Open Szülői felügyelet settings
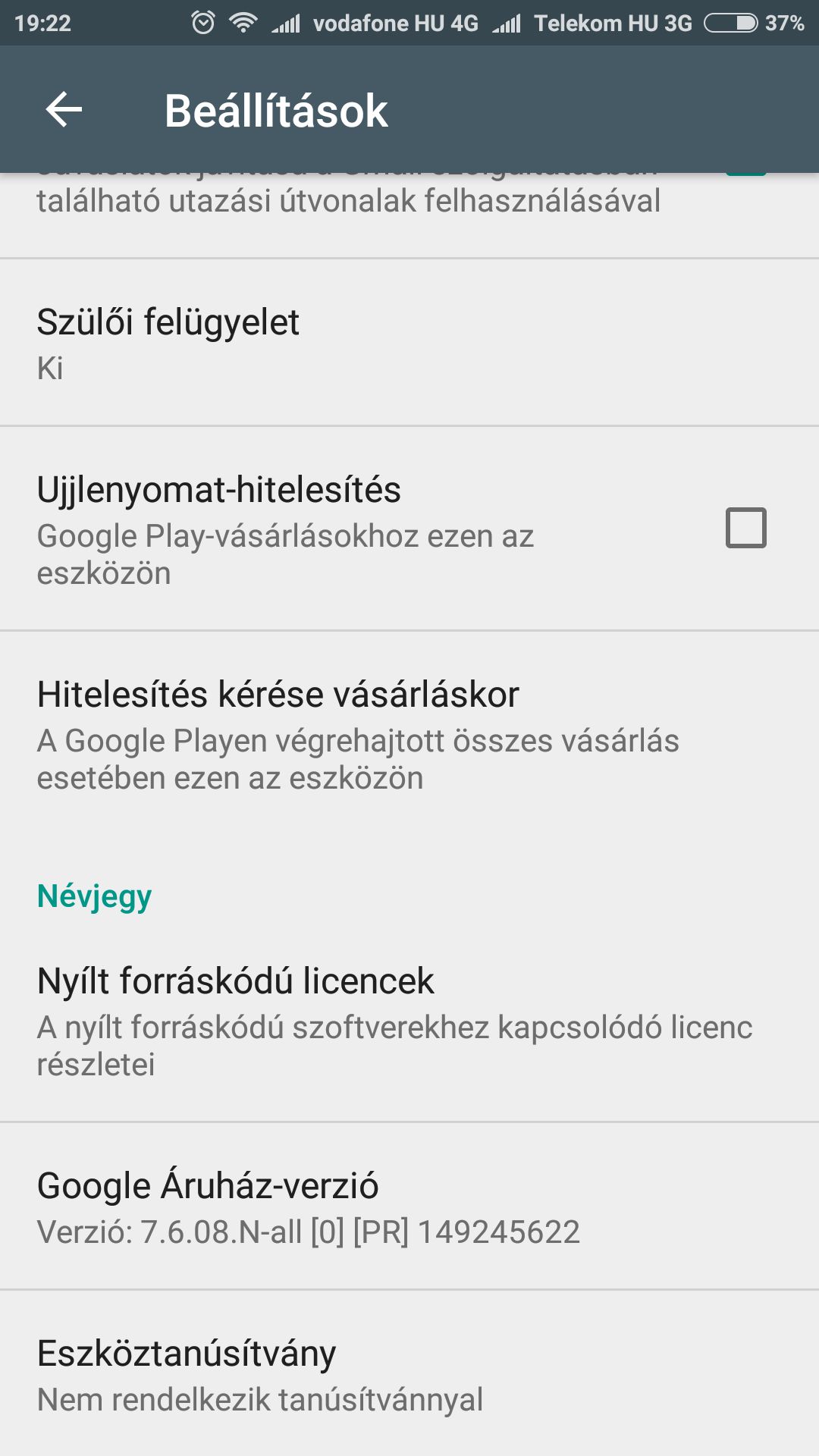This screenshot has height=1456, width=819. (x=409, y=343)
